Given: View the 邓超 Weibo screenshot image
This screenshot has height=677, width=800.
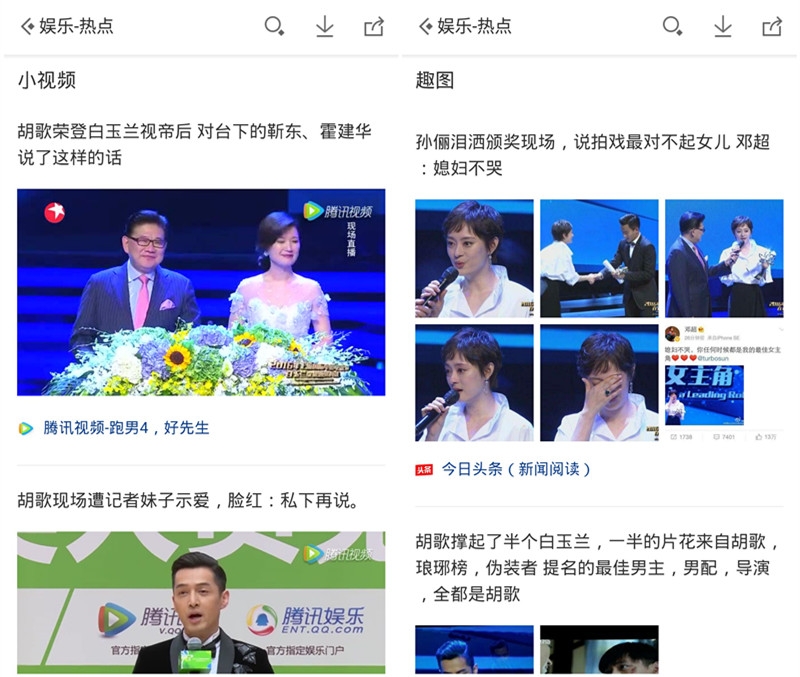Looking at the screenshot, I should tap(724, 383).
